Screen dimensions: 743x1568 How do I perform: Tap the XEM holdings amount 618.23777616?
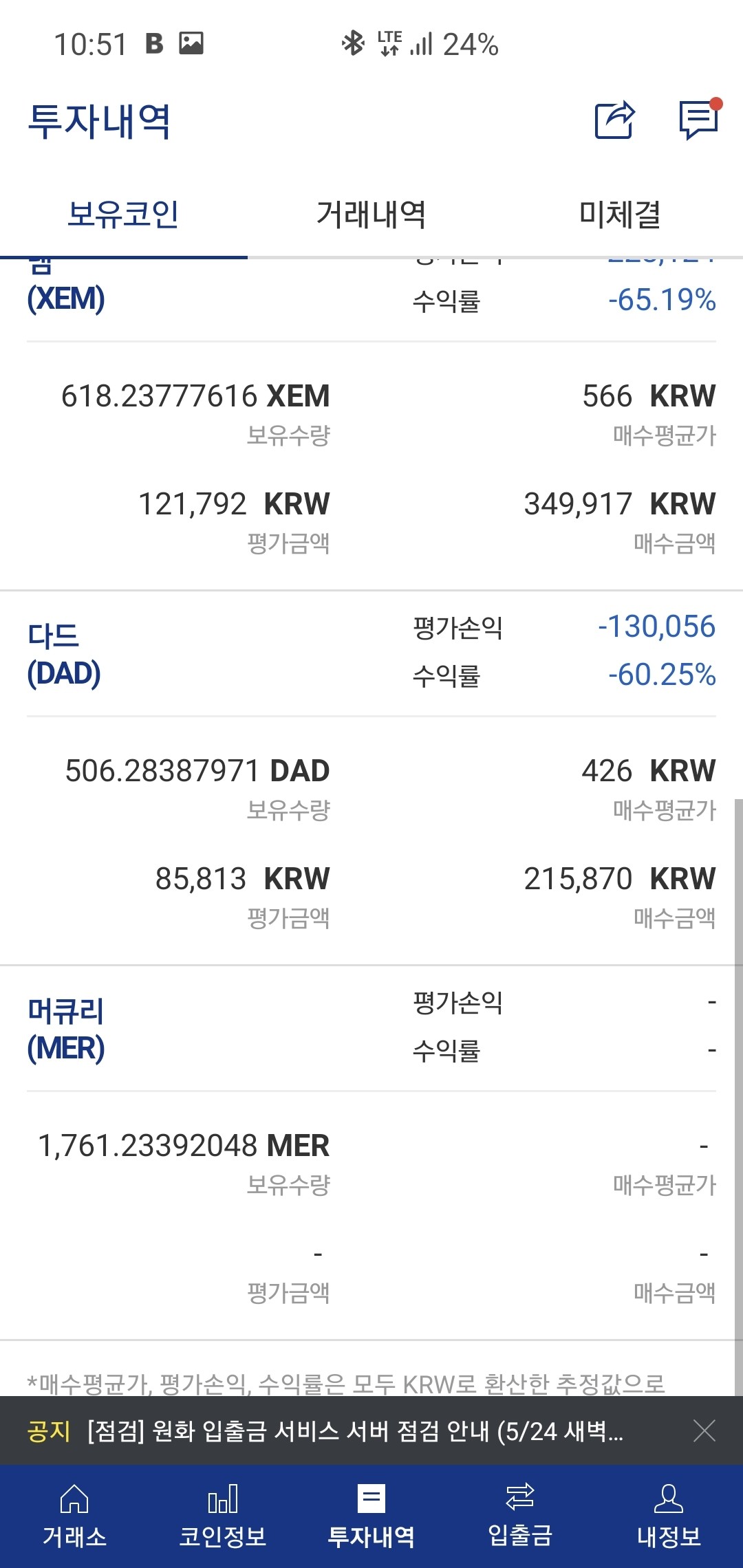click(x=195, y=395)
